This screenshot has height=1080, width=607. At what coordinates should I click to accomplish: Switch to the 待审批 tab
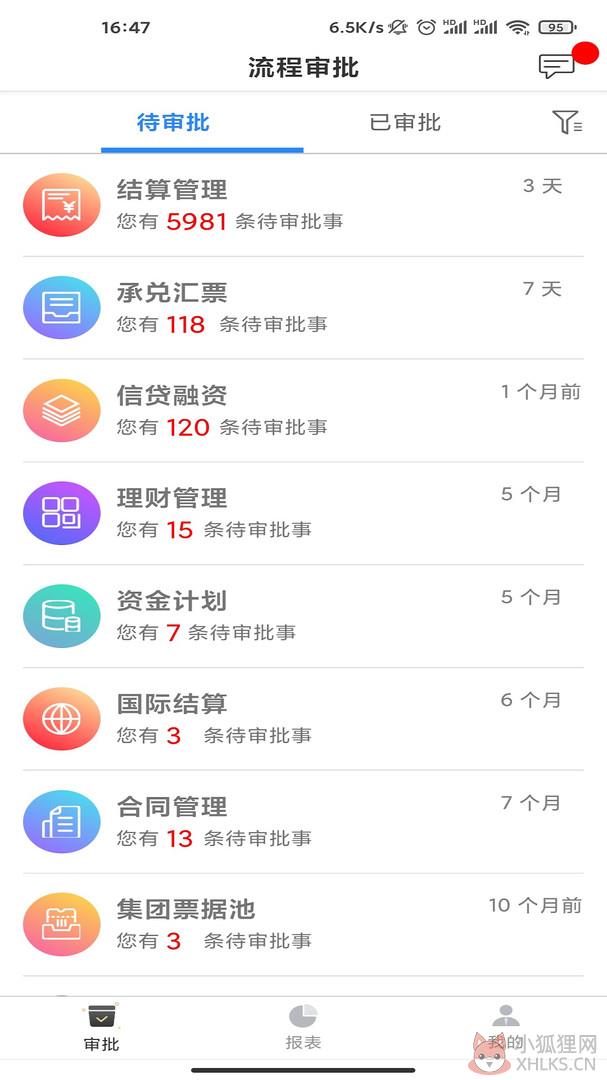[174, 123]
